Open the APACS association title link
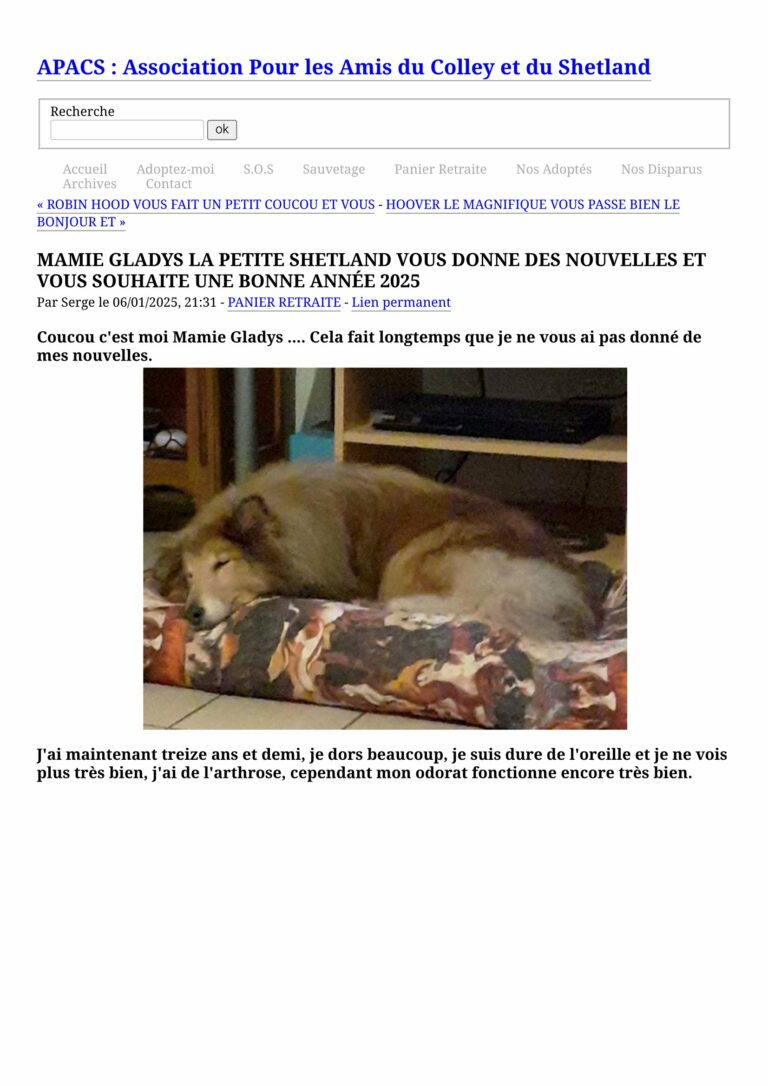This screenshot has width=768, height=1086. coord(343,67)
